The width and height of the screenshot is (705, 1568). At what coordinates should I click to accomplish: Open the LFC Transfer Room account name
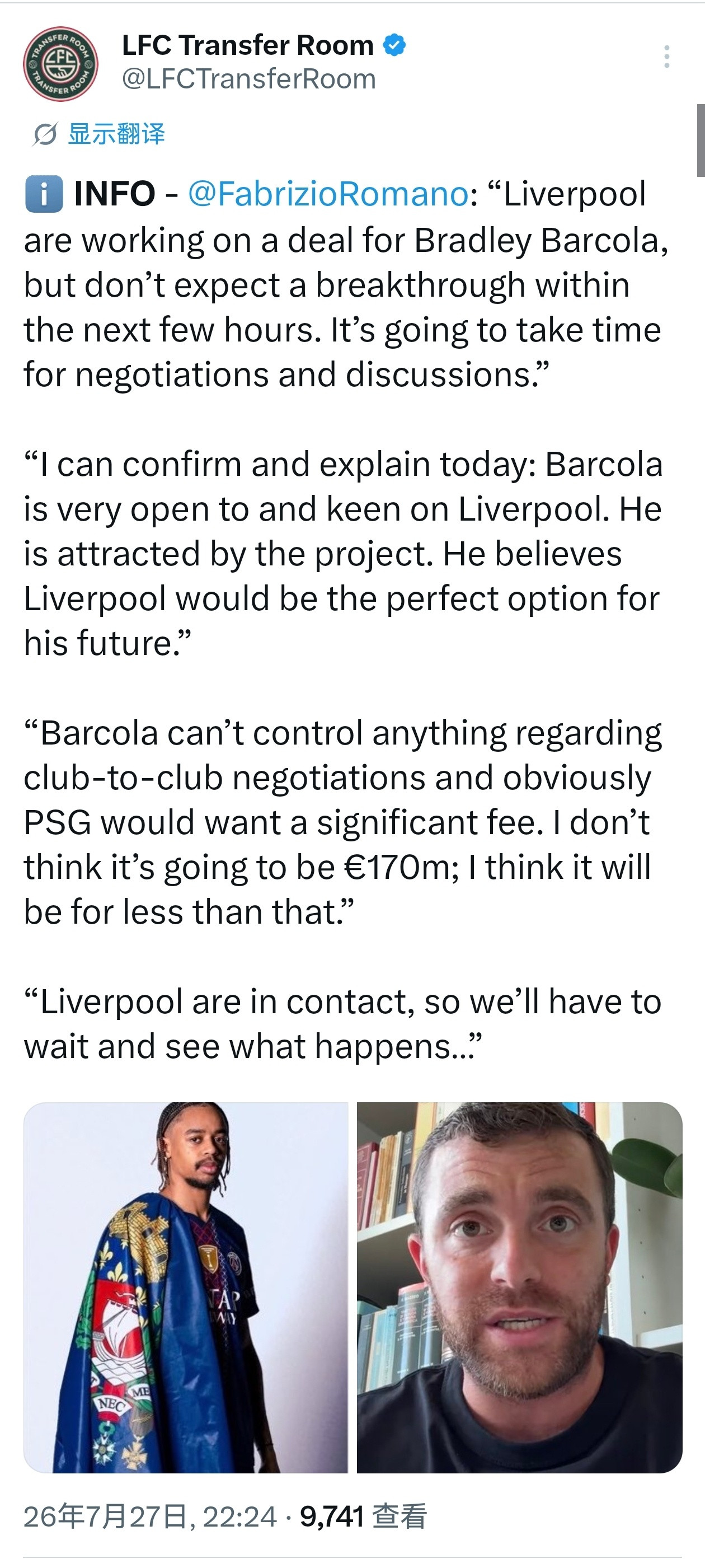click(247, 45)
